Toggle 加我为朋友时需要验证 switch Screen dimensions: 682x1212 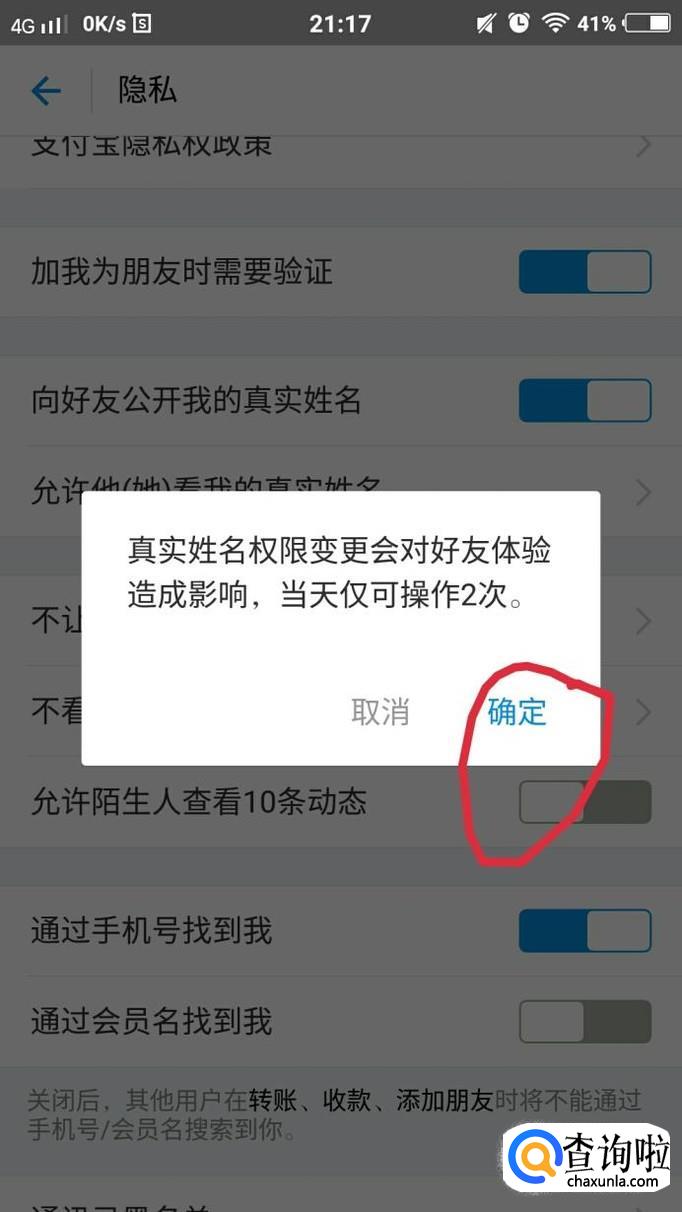[x=585, y=272]
